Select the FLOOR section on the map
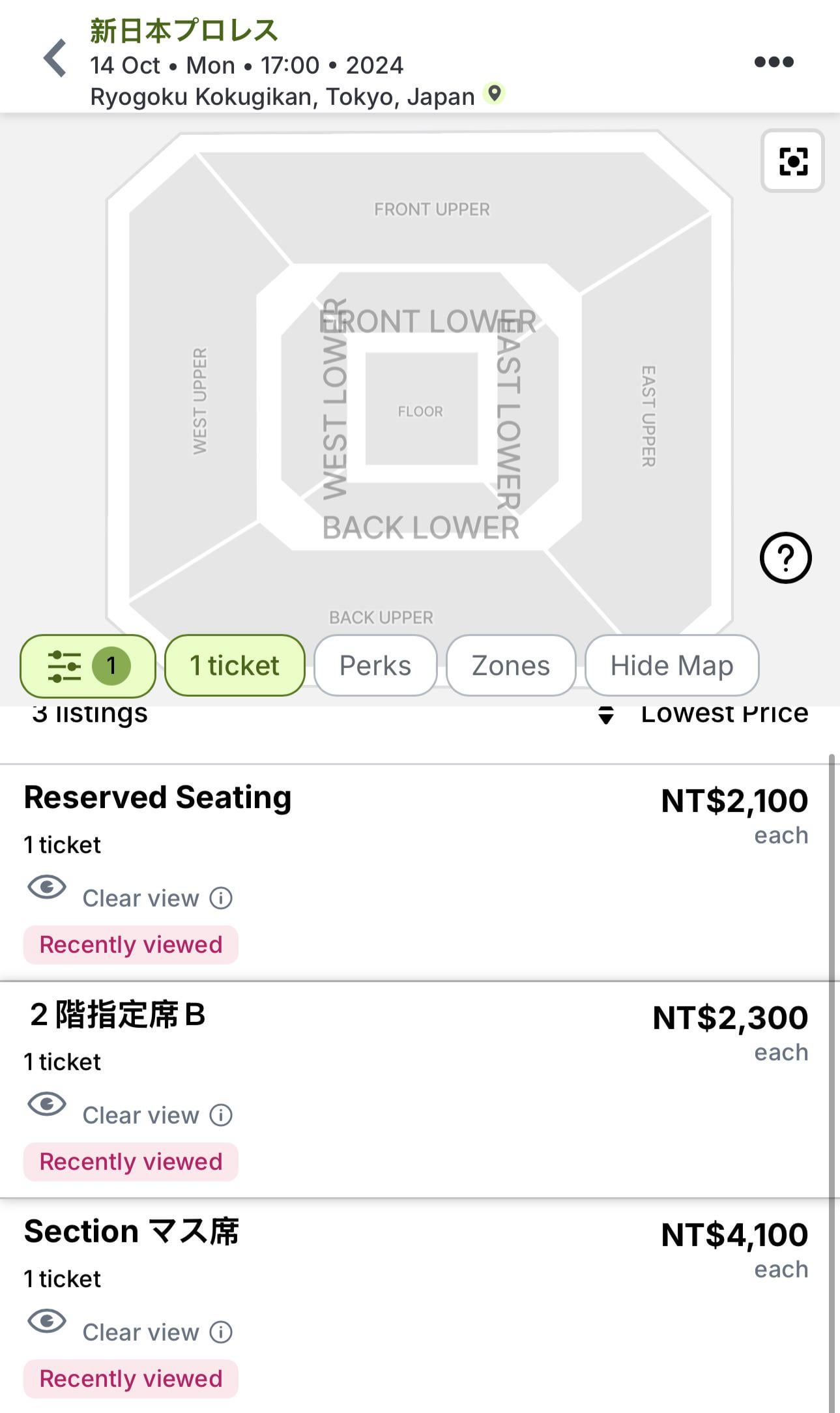 [421, 409]
